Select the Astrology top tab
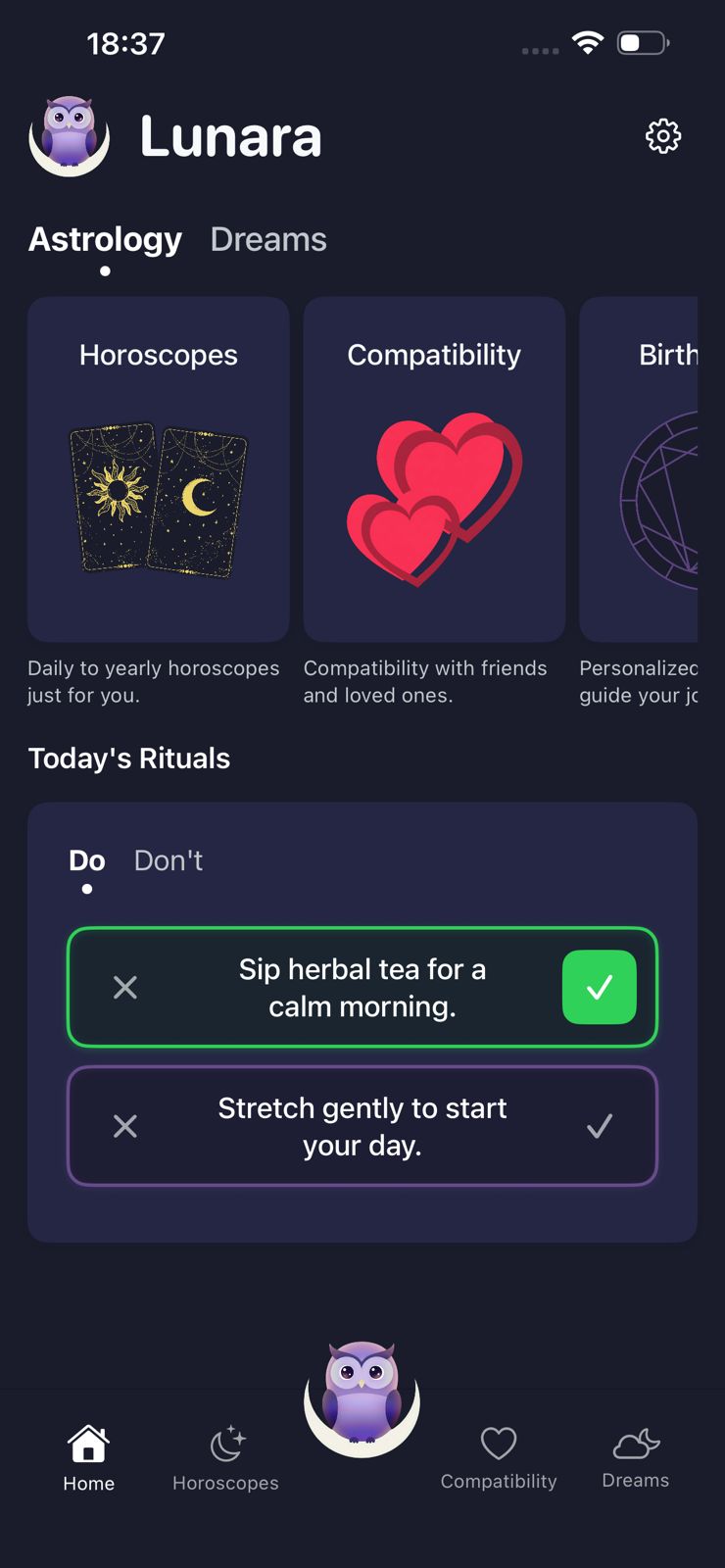This screenshot has height=1568, width=725. click(105, 239)
